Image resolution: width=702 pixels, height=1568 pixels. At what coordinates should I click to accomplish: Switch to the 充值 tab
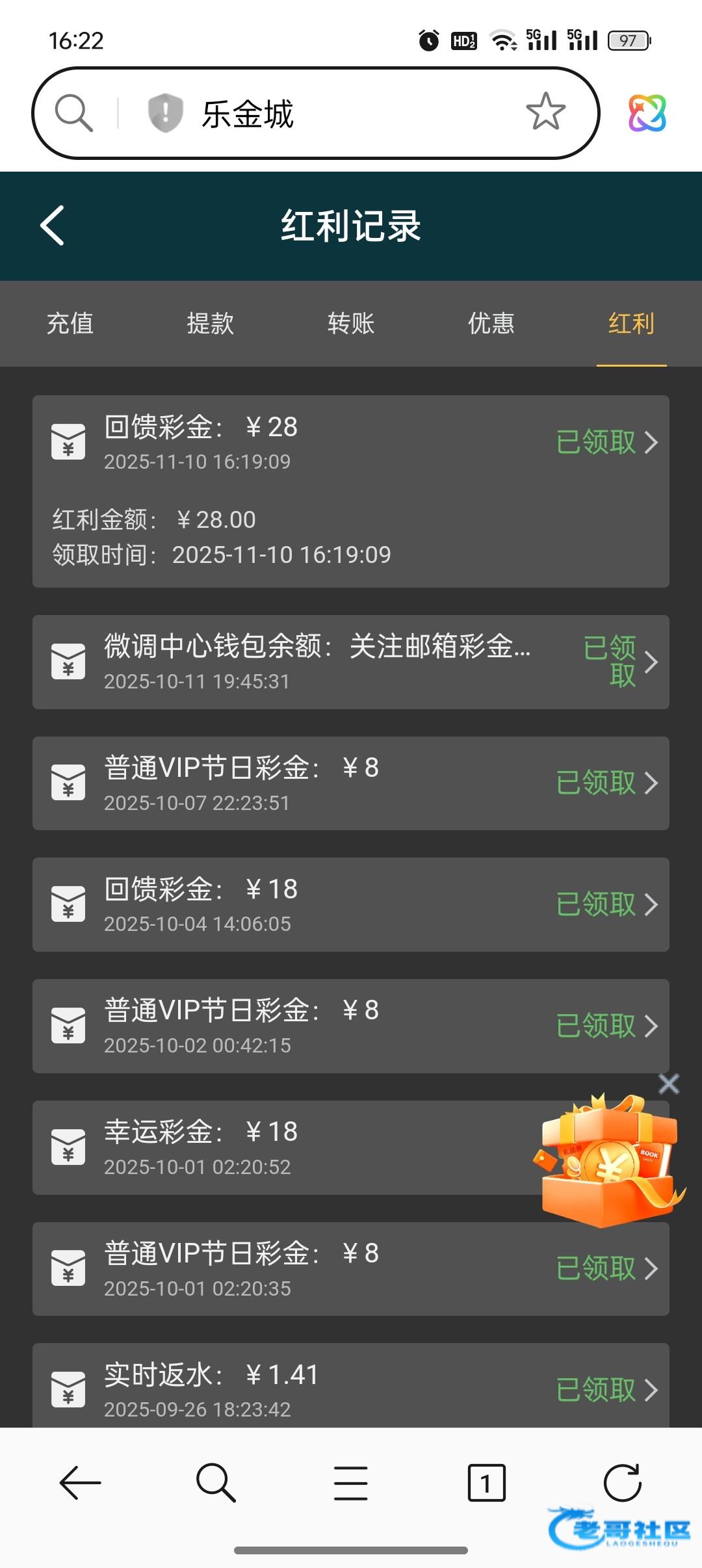pyautogui.click(x=70, y=323)
